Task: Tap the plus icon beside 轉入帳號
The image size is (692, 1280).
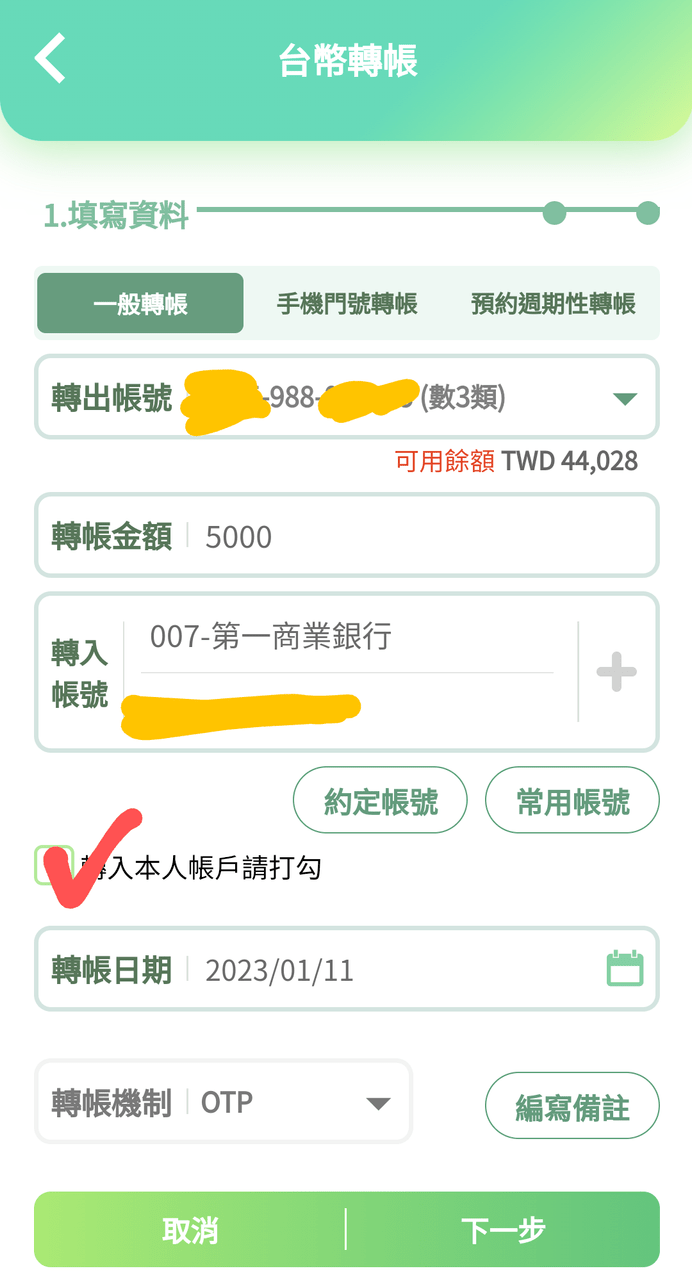Action: pos(617,672)
